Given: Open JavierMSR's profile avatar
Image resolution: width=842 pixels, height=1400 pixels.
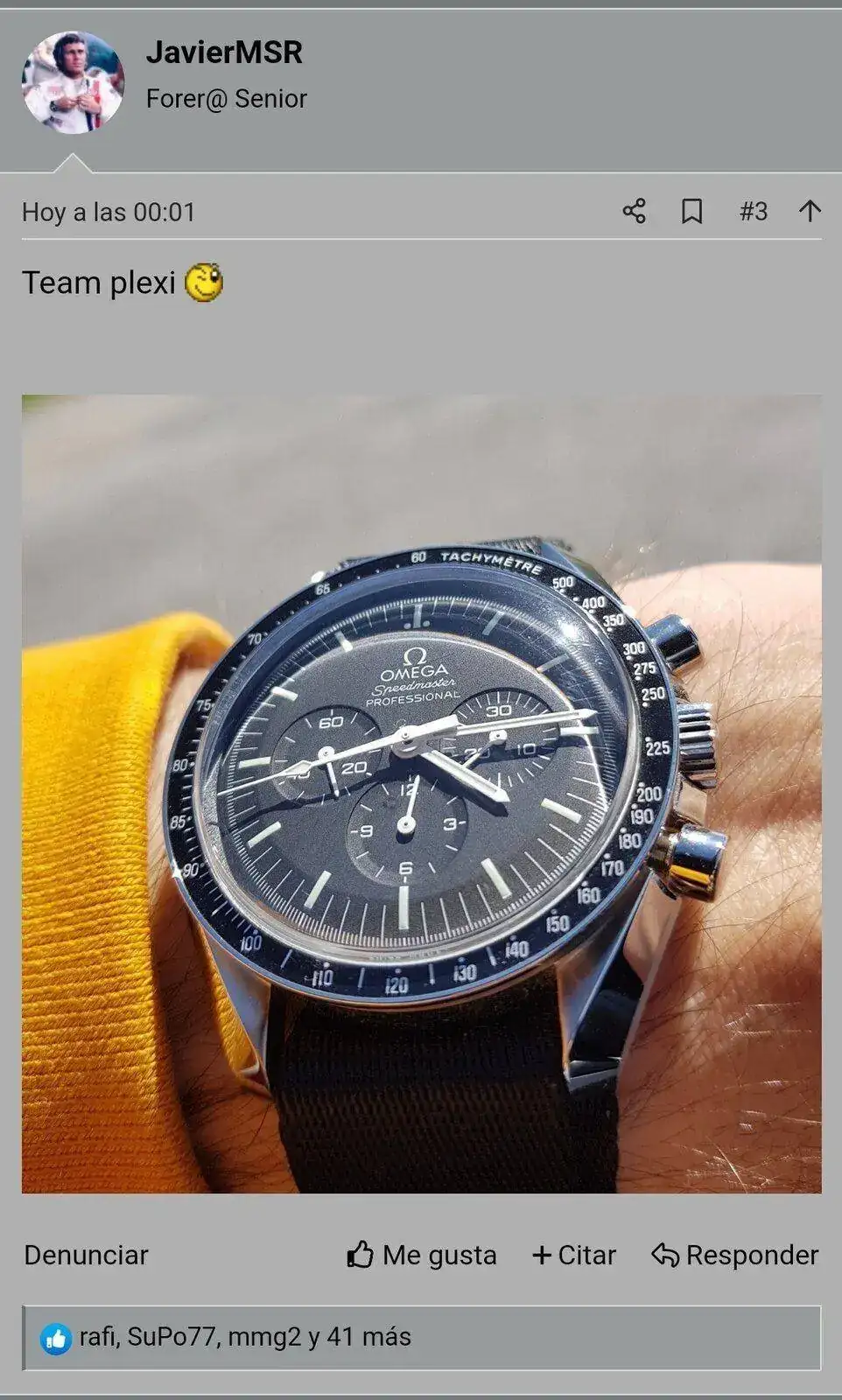Looking at the screenshot, I should point(73,82).
